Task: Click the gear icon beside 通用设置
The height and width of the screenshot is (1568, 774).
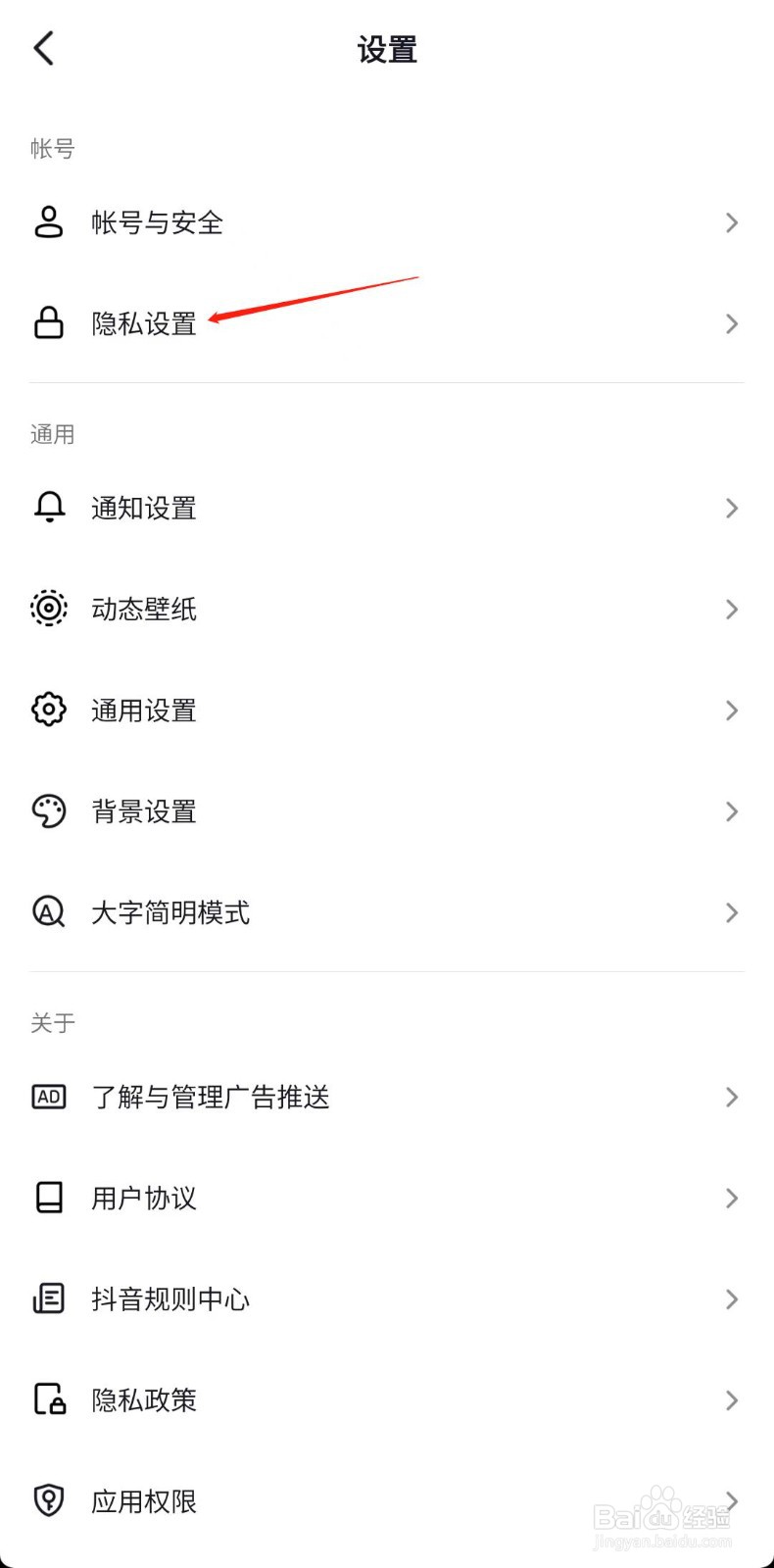Action: (x=48, y=710)
